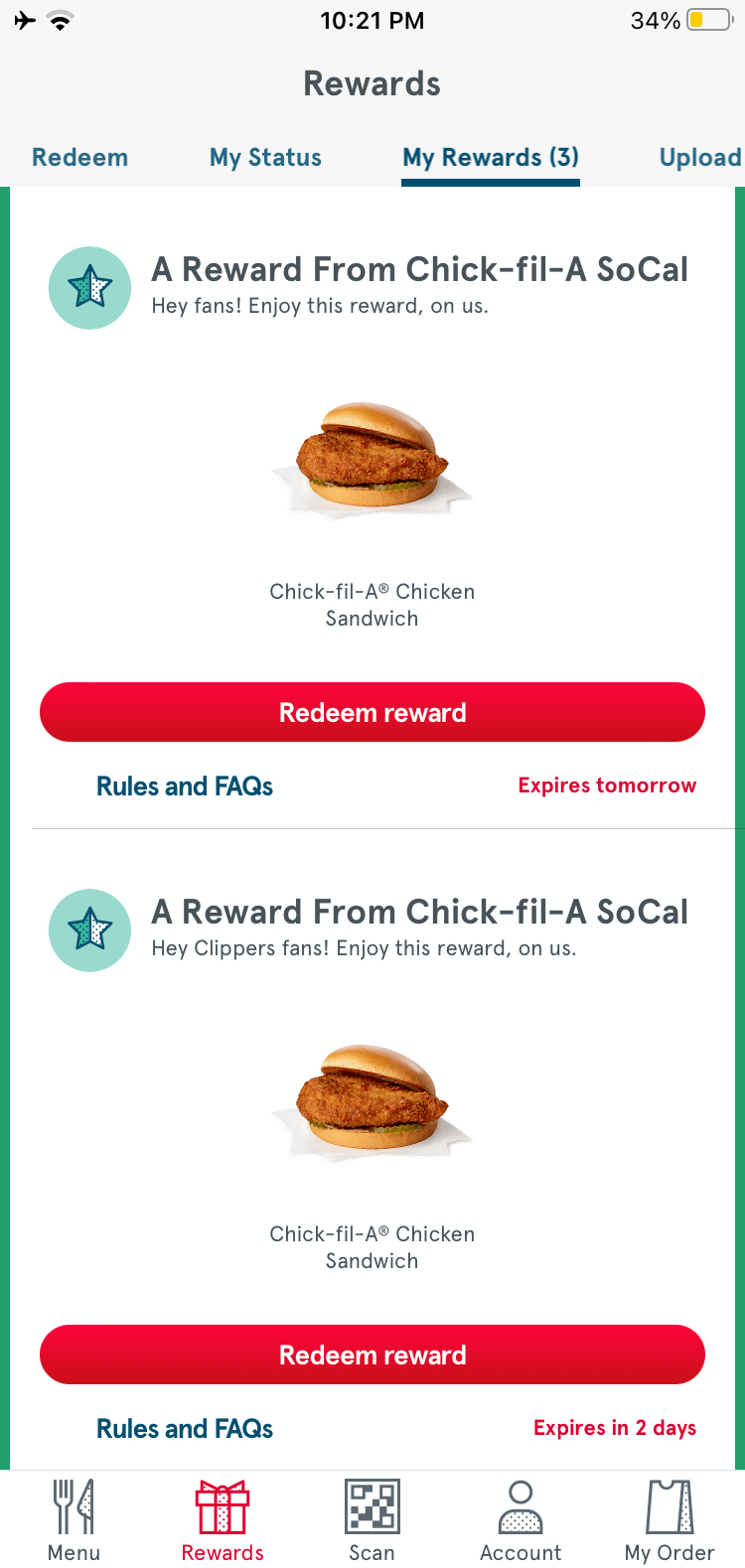745x1568 pixels.
Task: Open Rules and FAQs for the first reward
Action: [x=184, y=785]
